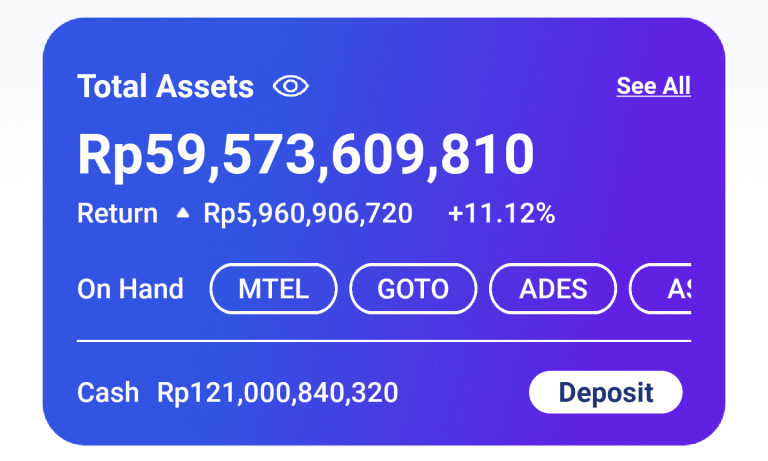Select the MTEL stock chip
Screen dimensions: 768x461
click(x=273, y=289)
